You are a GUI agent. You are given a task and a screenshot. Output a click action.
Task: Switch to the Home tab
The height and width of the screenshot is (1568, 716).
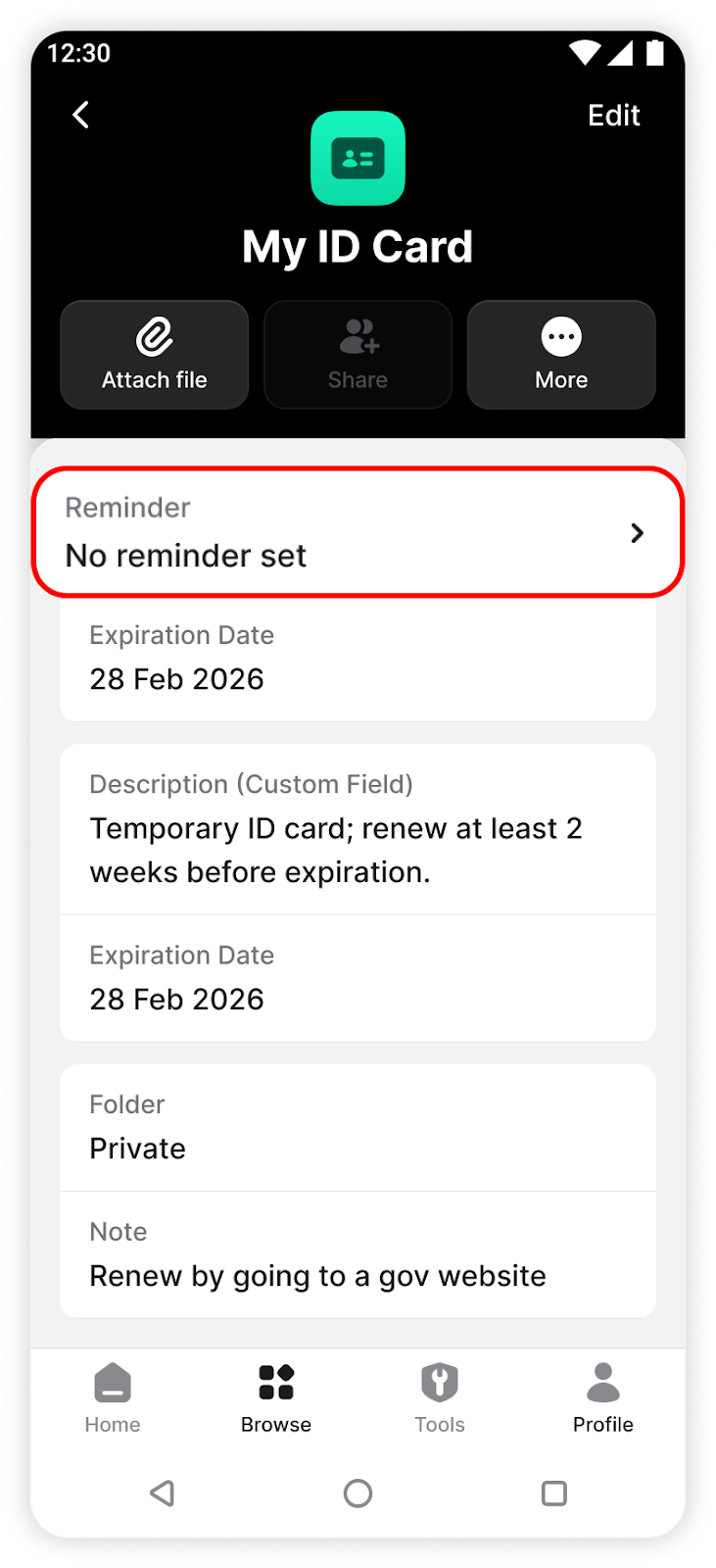coord(113,1398)
